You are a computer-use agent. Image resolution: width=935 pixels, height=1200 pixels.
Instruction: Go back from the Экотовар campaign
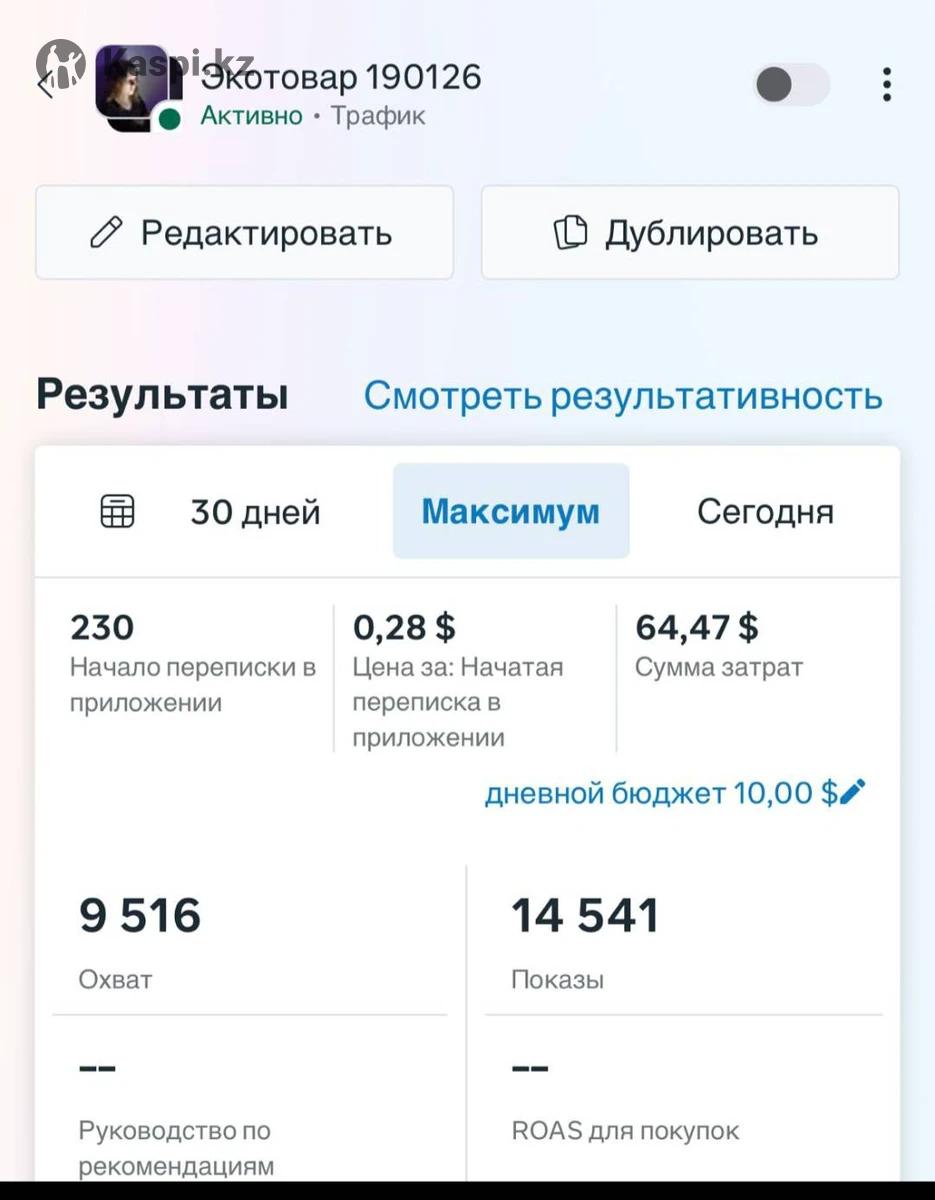(x=45, y=84)
